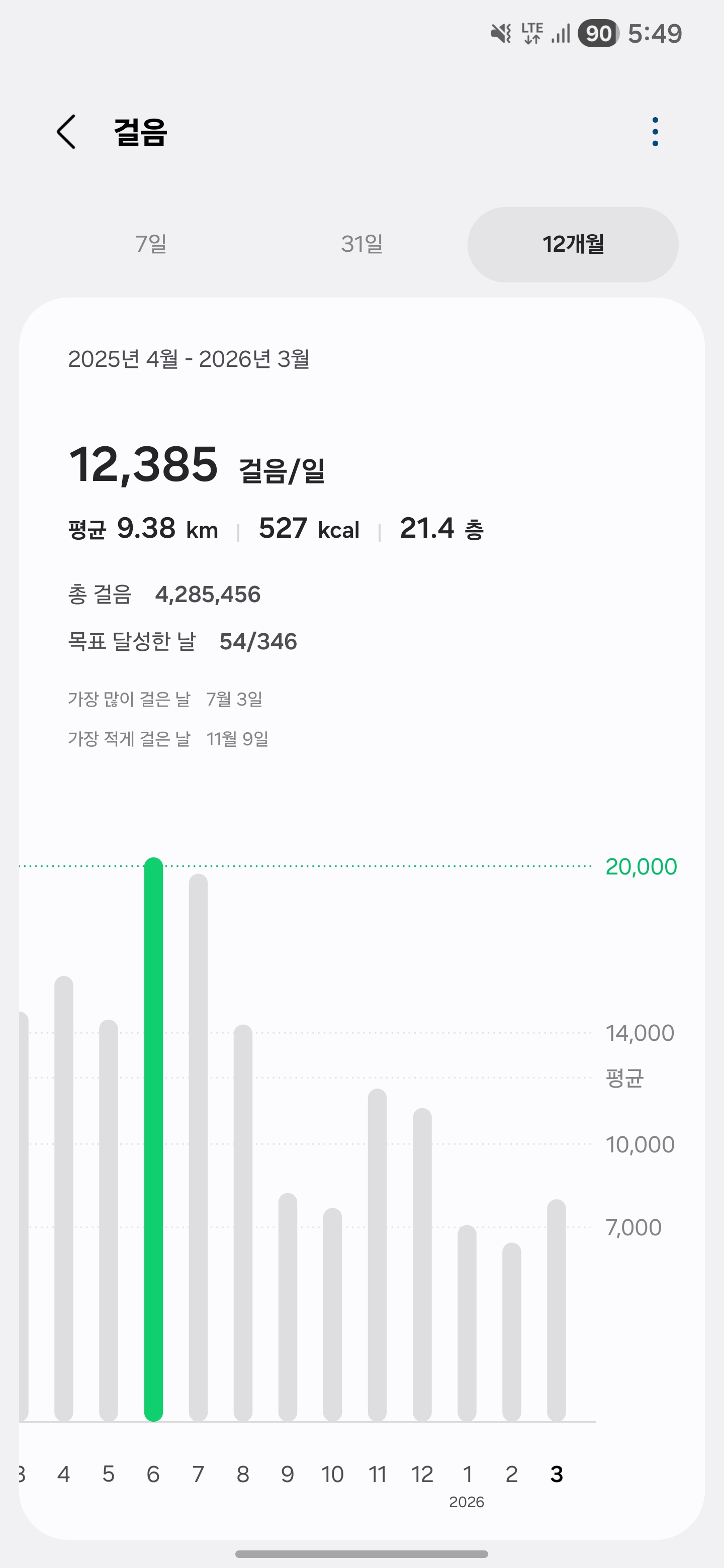
Task: Open the more options menu
Action: coord(655,132)
